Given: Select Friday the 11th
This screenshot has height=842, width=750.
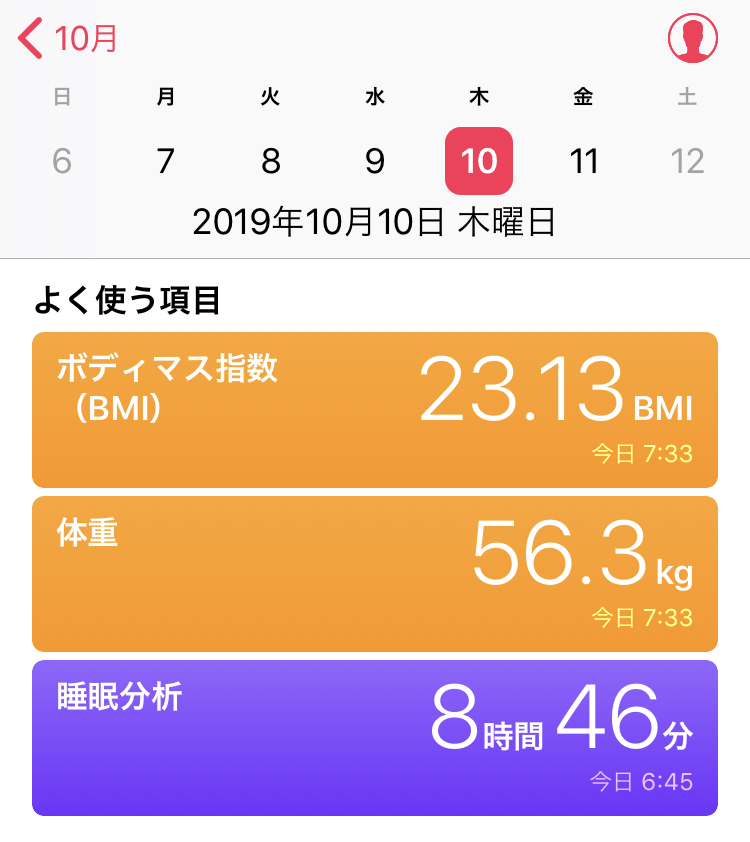Looking at the screenshot, I should pos(583,161).
